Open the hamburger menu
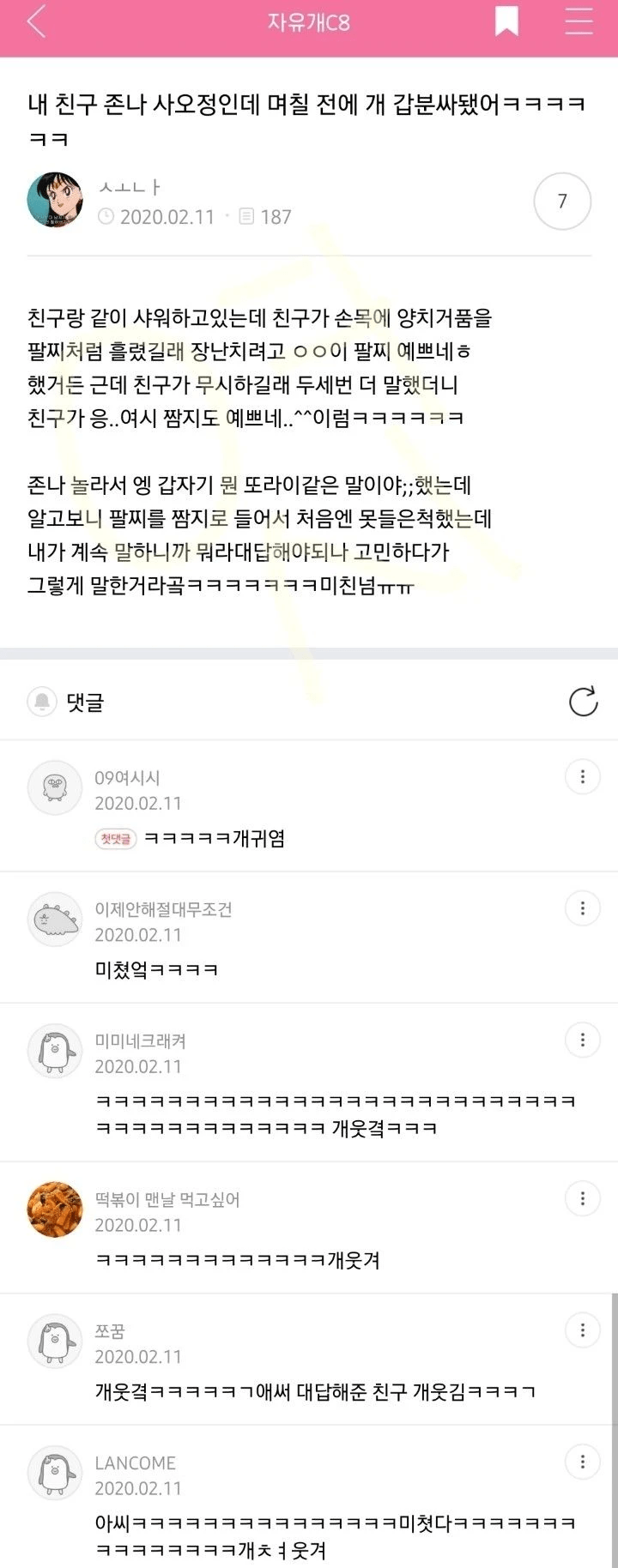The width and height of the screenshot is (618, 1568). point(579,22)
